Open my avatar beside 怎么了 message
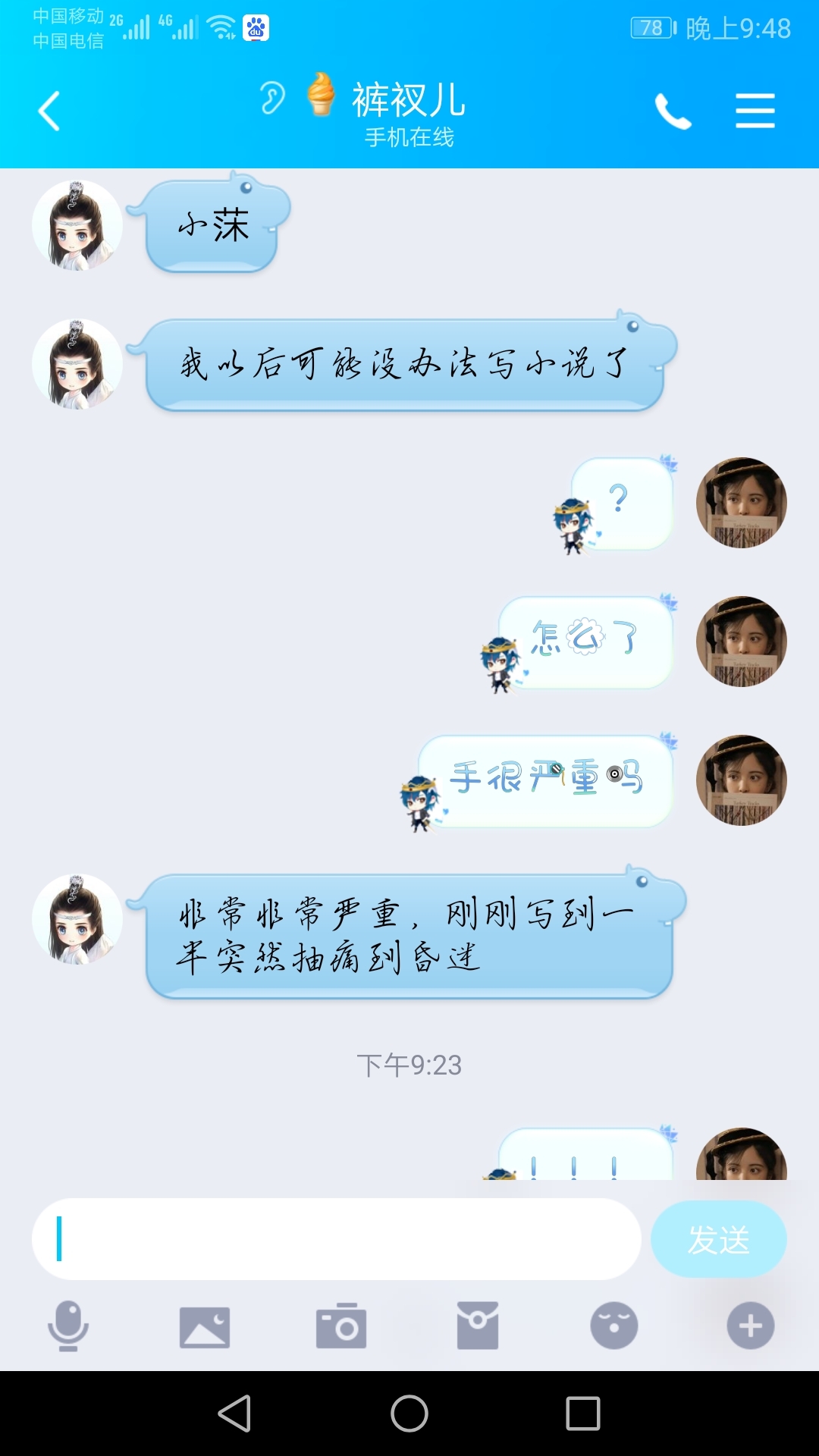Image resolution: width=819 pixels, height=1456 pixels. click(x=742, y=642)
